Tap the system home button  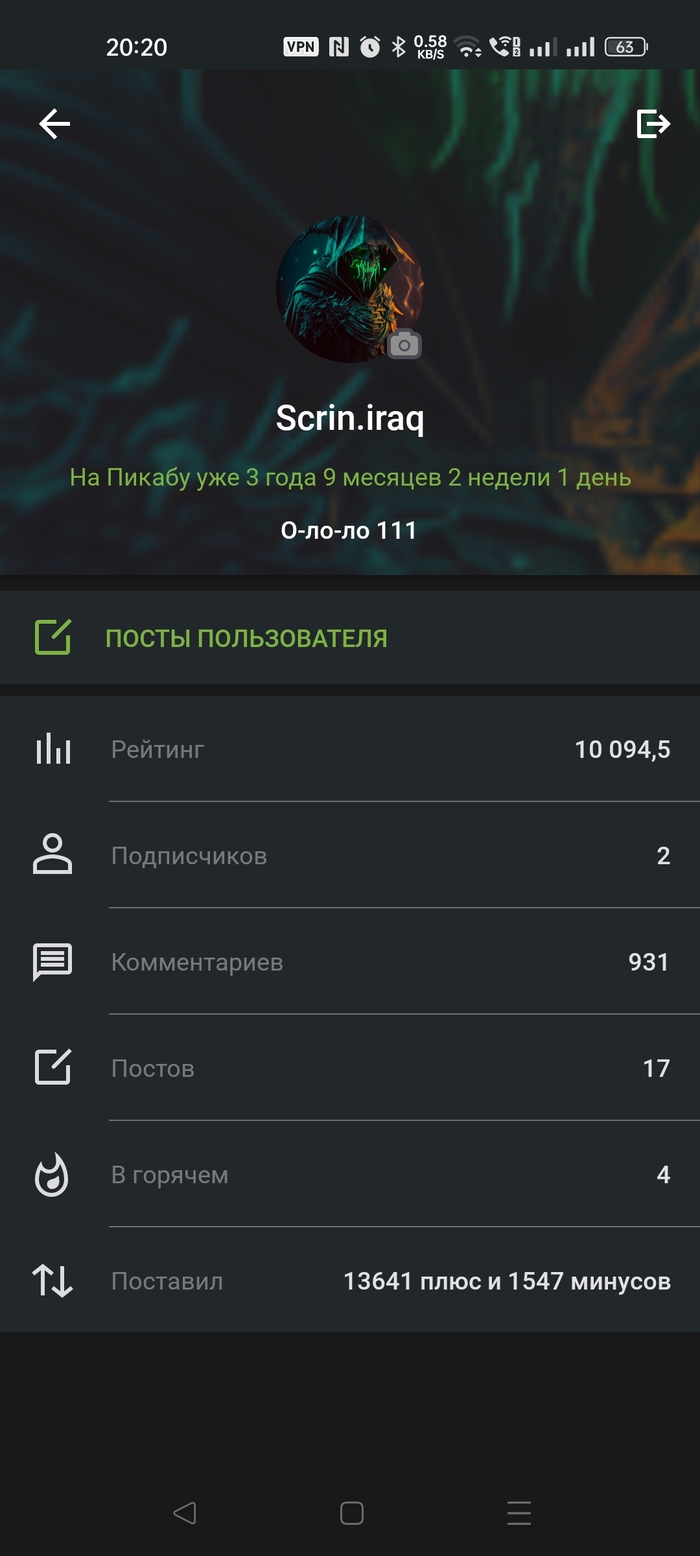351,1513
